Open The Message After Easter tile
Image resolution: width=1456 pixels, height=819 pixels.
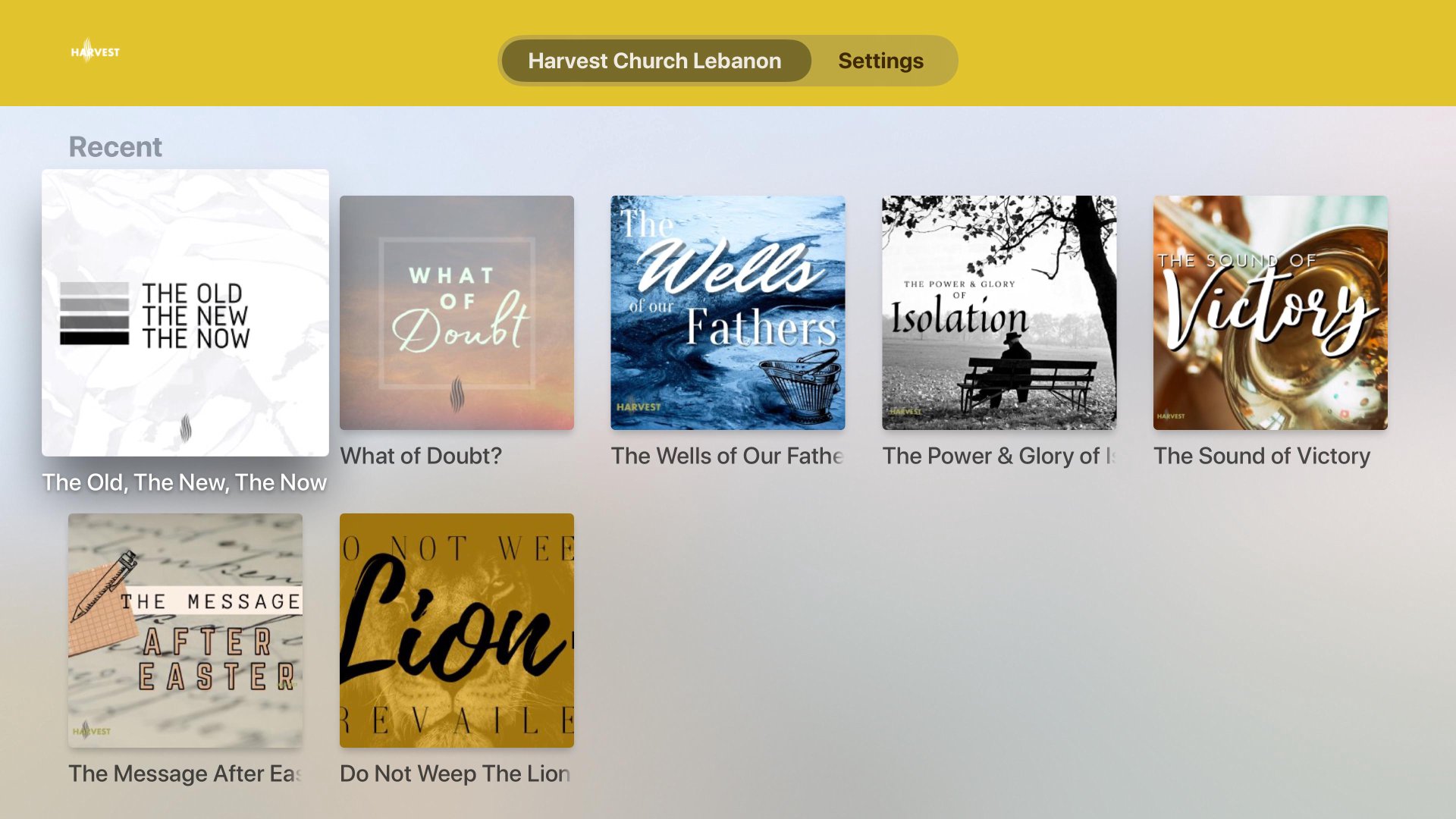point(185,630)
